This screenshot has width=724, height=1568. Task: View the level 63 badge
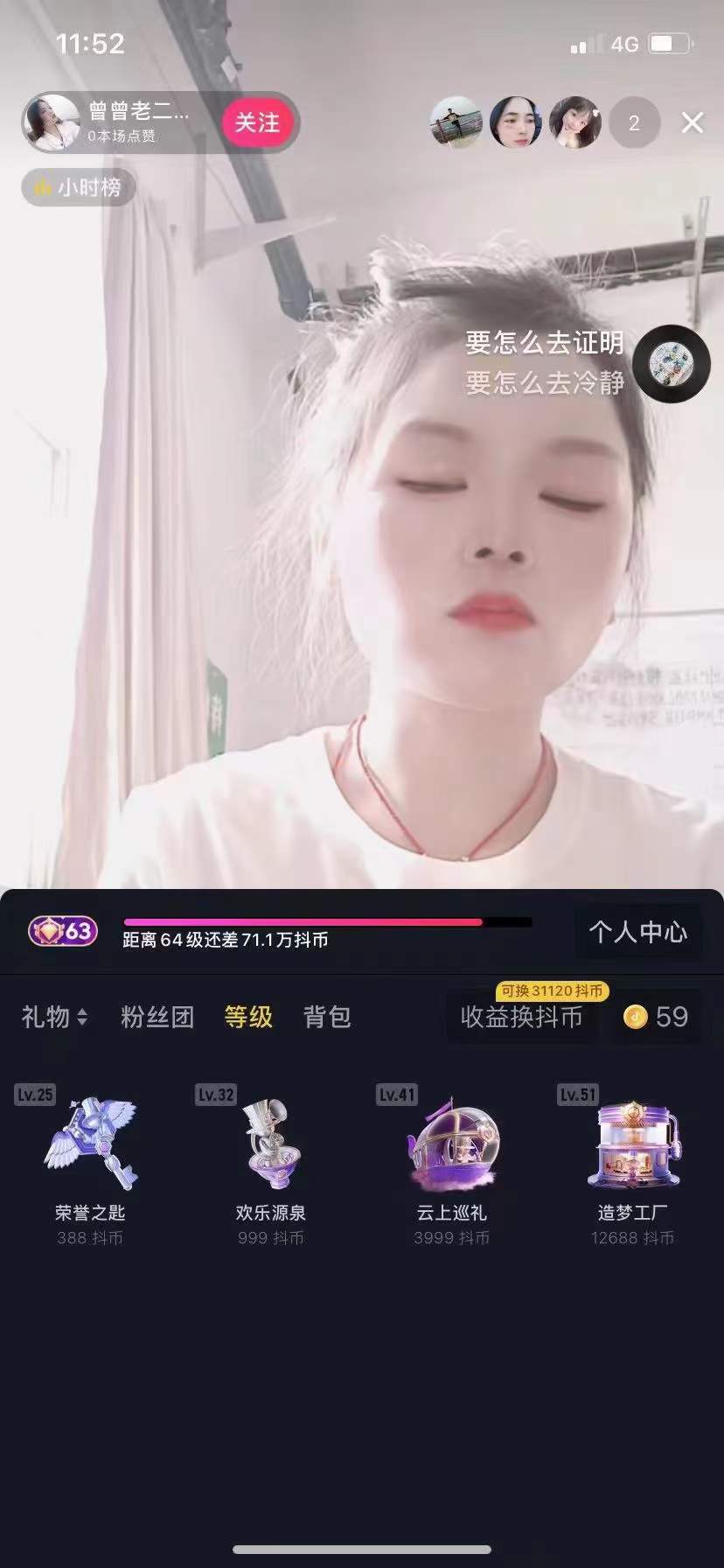63,931
